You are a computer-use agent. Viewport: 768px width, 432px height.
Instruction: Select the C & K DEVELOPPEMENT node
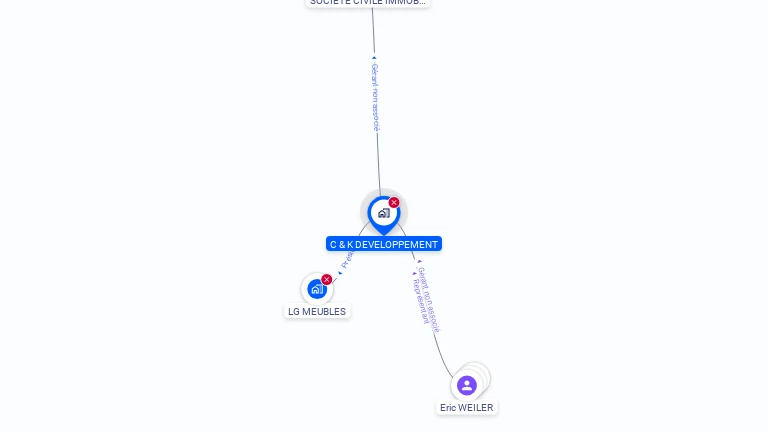pyautogui.click(x=383, y=213)
